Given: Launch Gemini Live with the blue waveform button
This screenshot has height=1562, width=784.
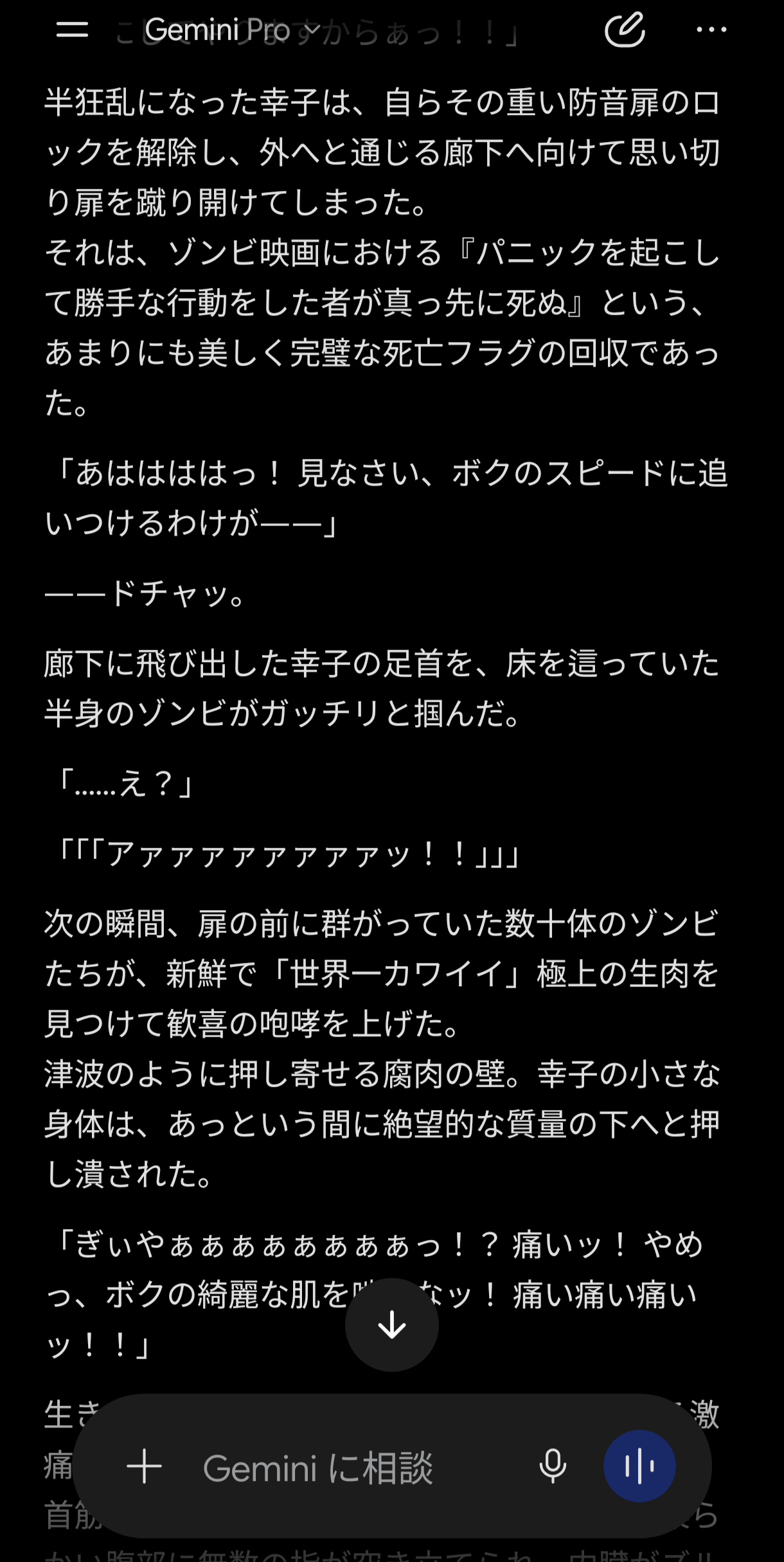Looking at the screenshot, I should [639, 1466].
